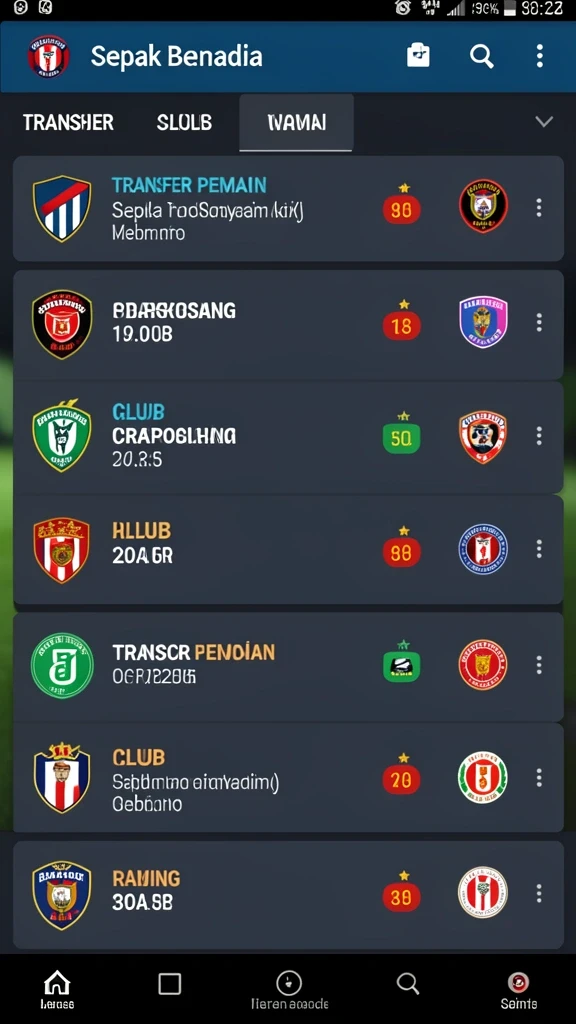This screenshot has height=1024, width=576.
Task: Expand the chevron dropdown beside the tabs
Action: tap(544, 121)
